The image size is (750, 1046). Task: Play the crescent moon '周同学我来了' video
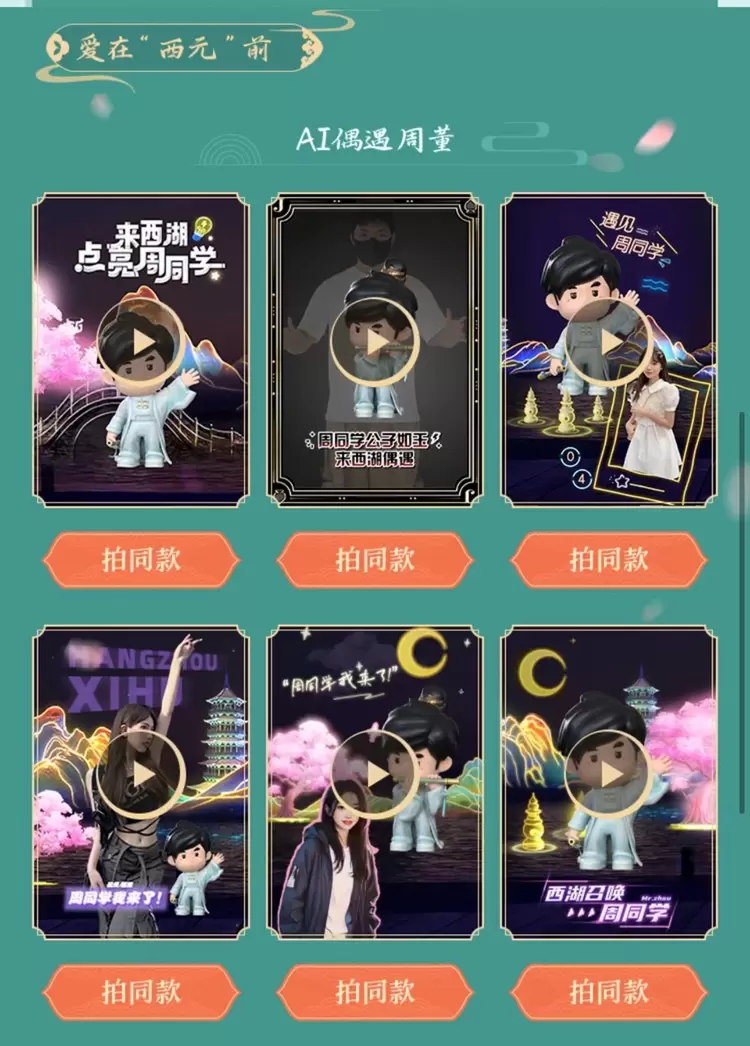tap(375, 776)
